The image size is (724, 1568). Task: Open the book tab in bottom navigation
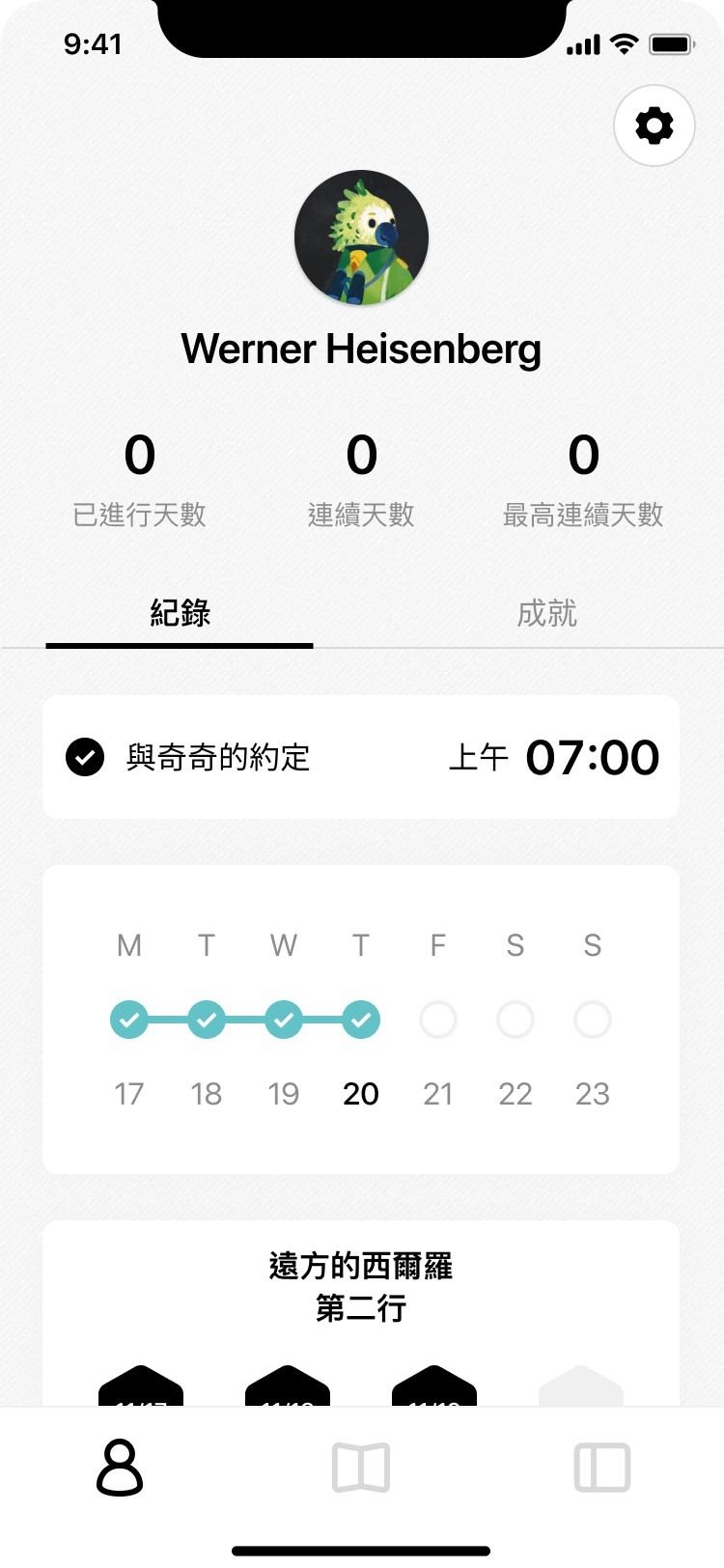click(361, 1468)
